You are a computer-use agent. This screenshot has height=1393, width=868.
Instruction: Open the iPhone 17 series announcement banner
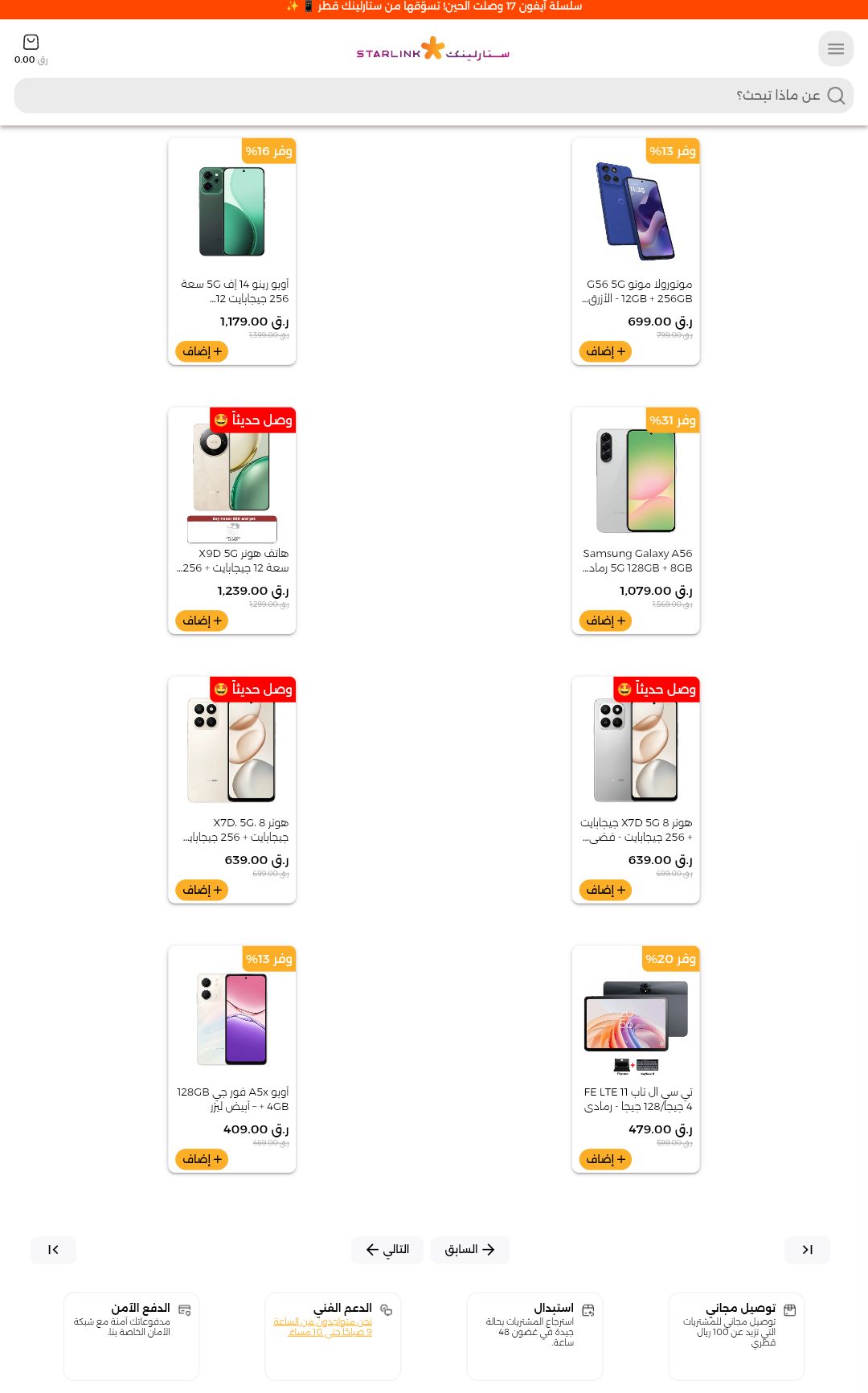click(x=434, y=7)
